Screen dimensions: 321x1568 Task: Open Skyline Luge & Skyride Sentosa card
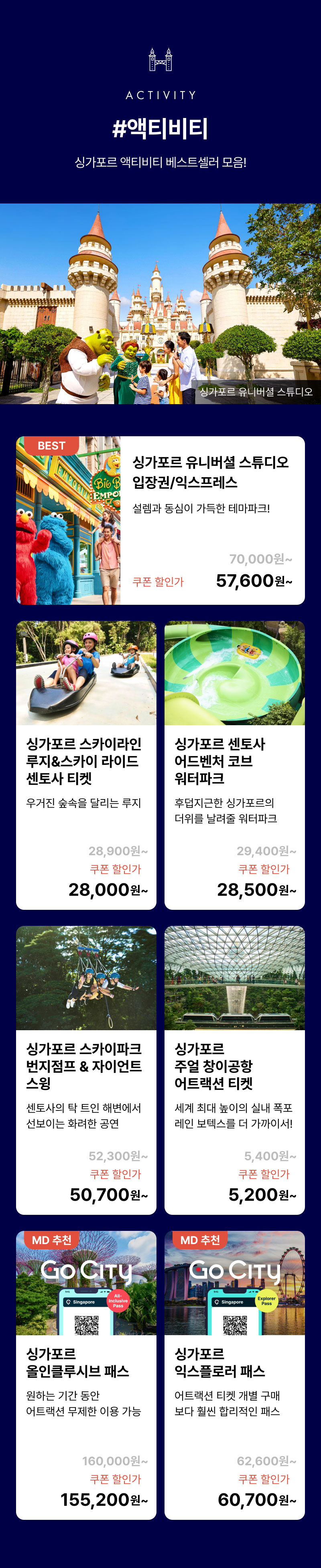[86, 765]
